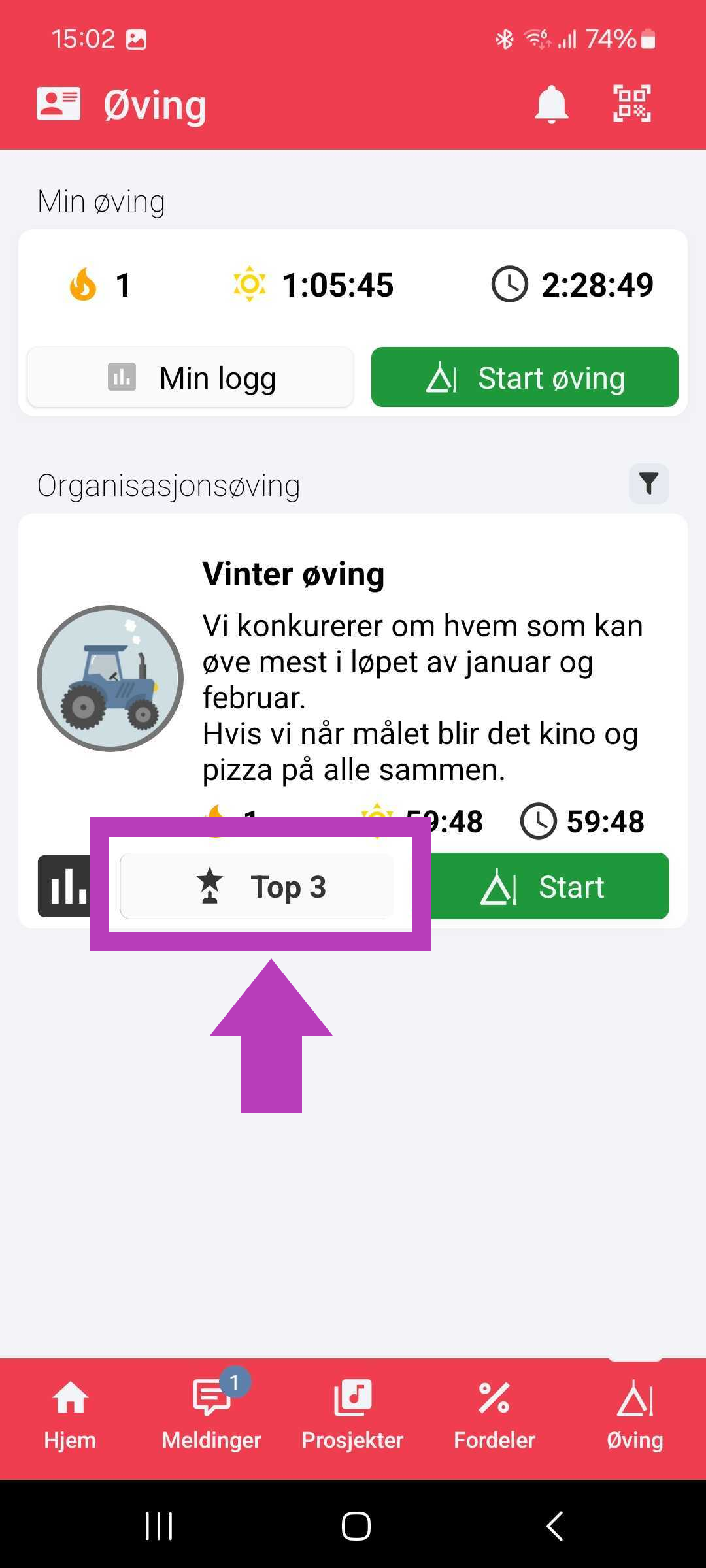
Task: Open the Meldinger tab
Action: point(211,1414)
